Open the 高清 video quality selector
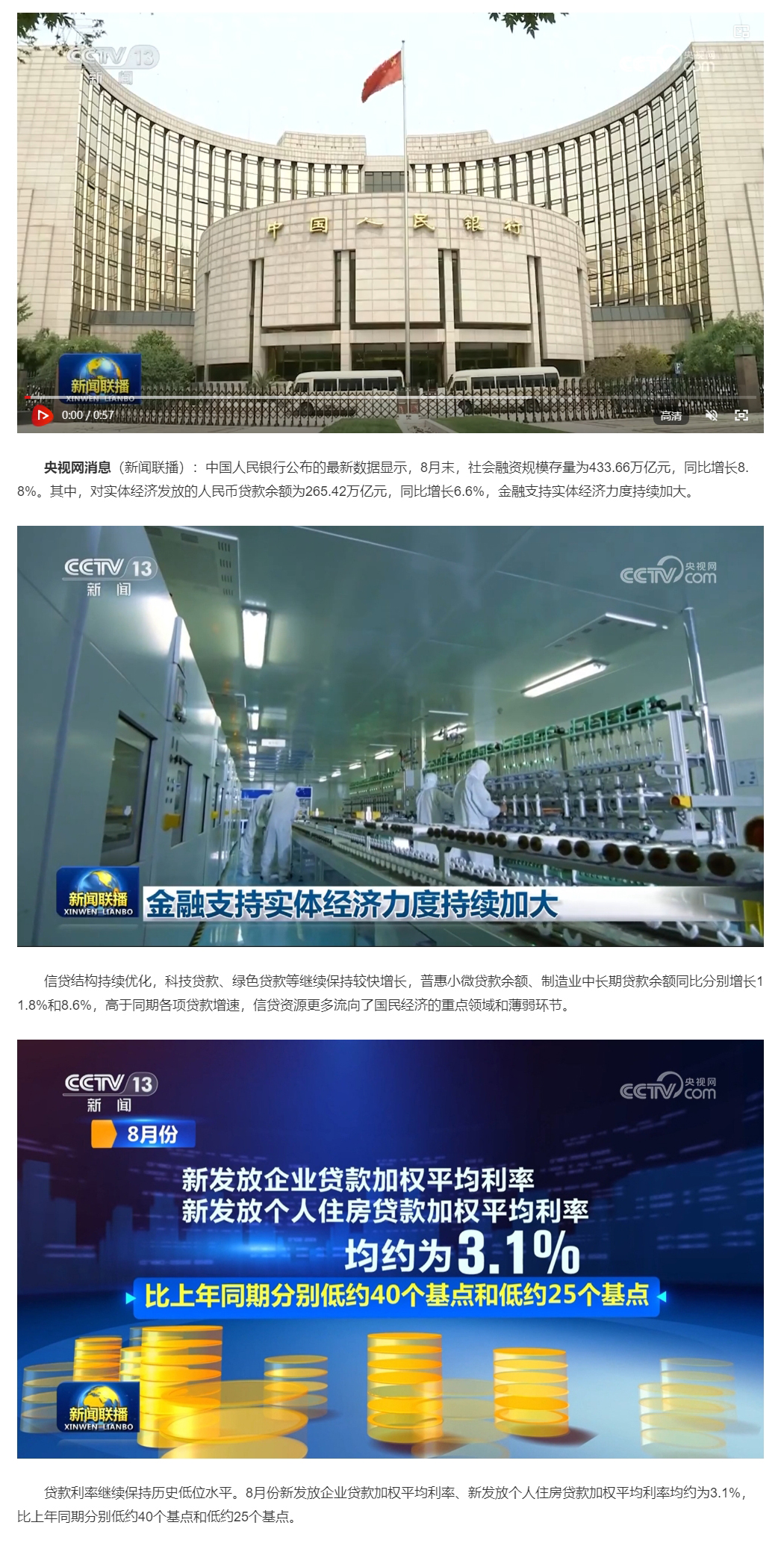Image resolution: width=784 pixels, height=1543 pixels. tap(671, 416)
